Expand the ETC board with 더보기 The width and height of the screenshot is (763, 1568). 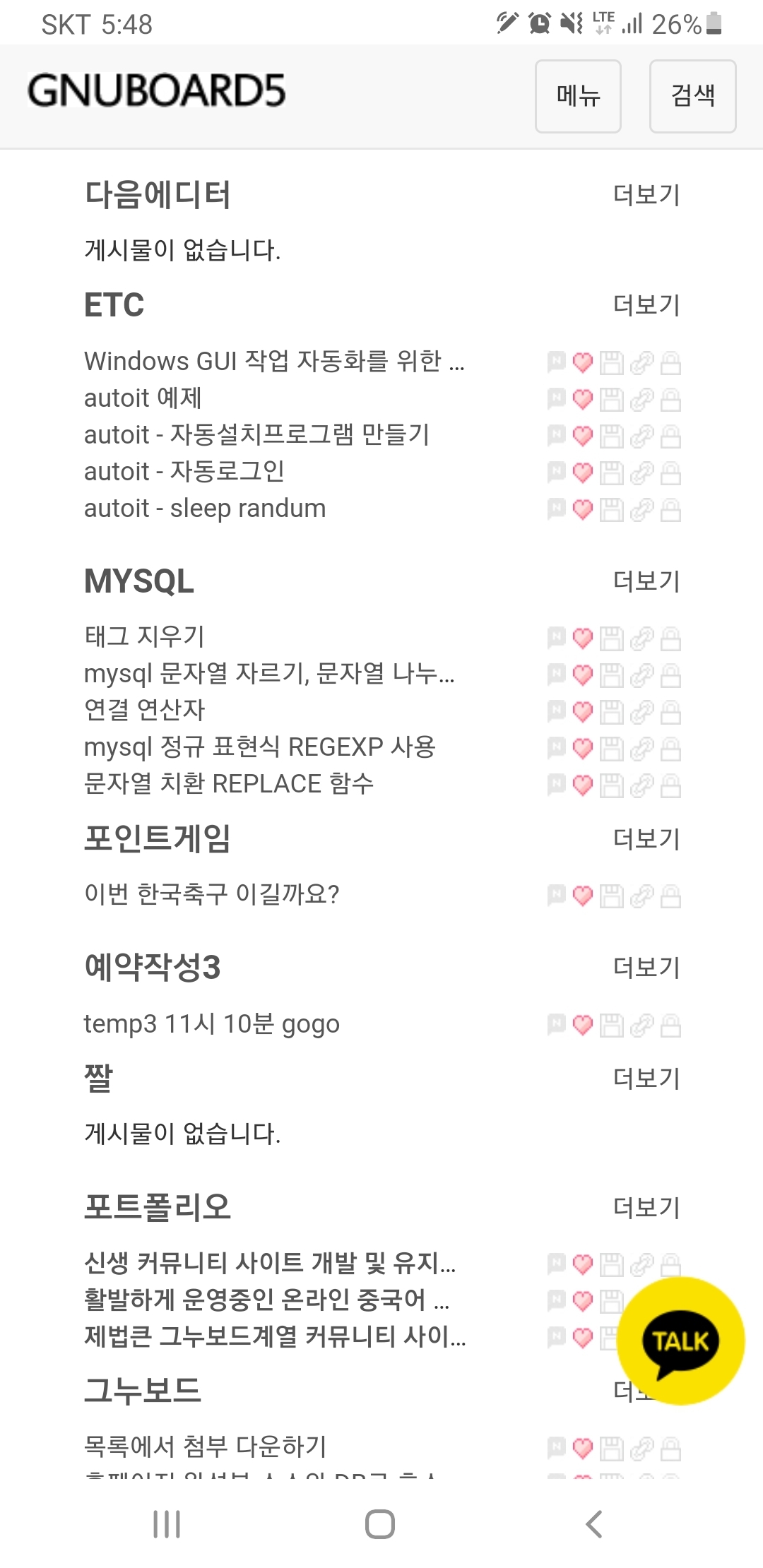click(646, 305)
